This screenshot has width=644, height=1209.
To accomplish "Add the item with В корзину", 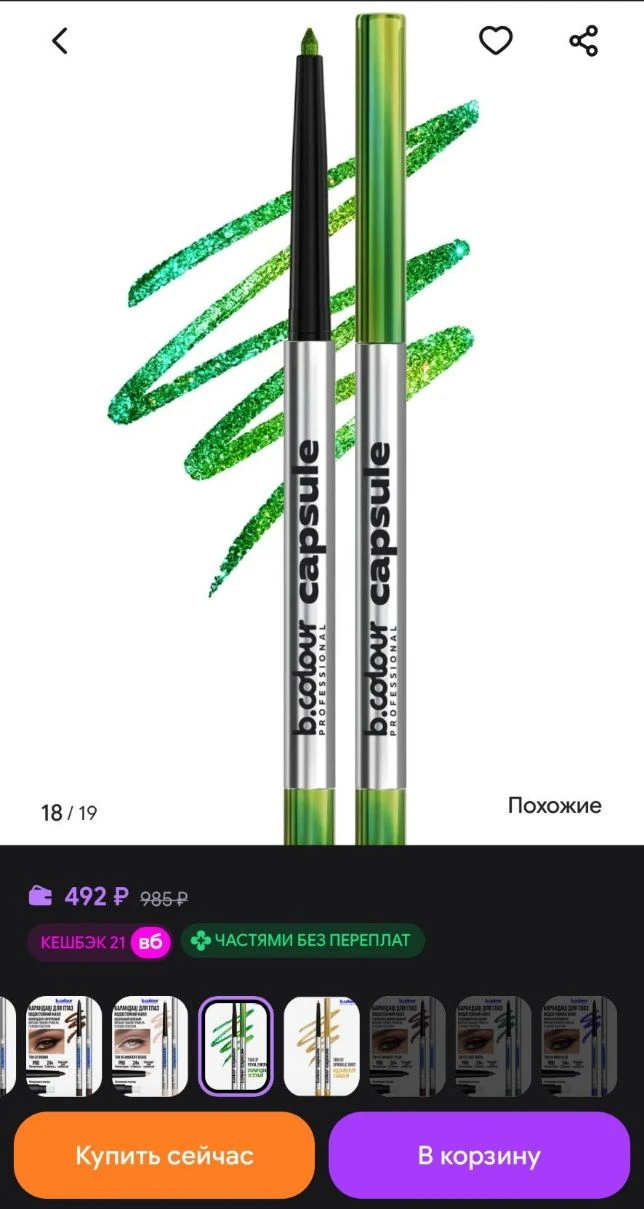I will [479, 1156].
